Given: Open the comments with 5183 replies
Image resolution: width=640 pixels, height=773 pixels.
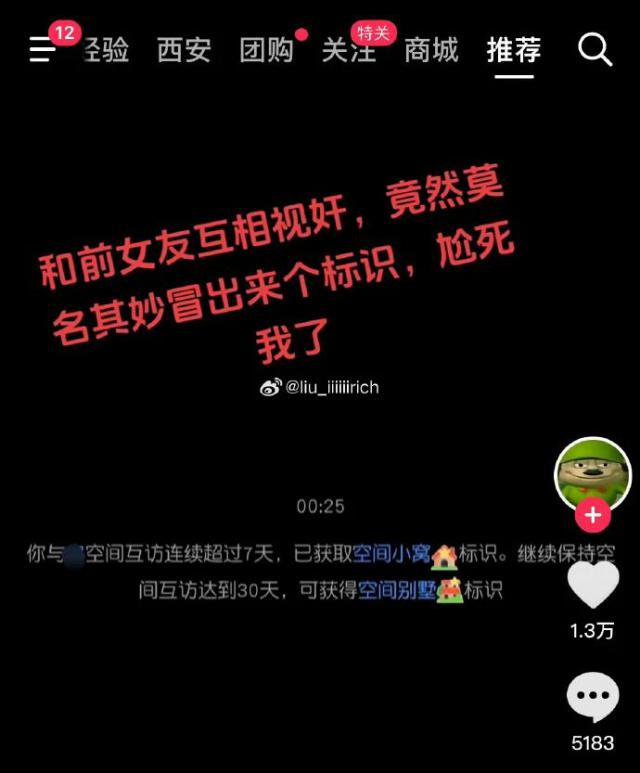Looking at the screenshot, I should [593, 698].
